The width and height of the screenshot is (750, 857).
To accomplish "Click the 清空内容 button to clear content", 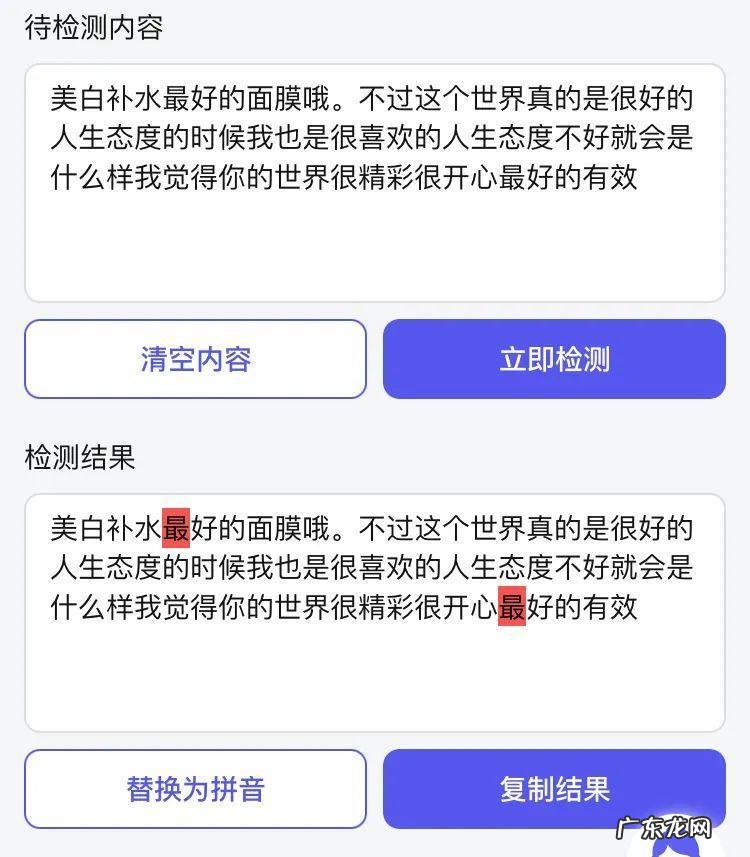I will (196, 359).
